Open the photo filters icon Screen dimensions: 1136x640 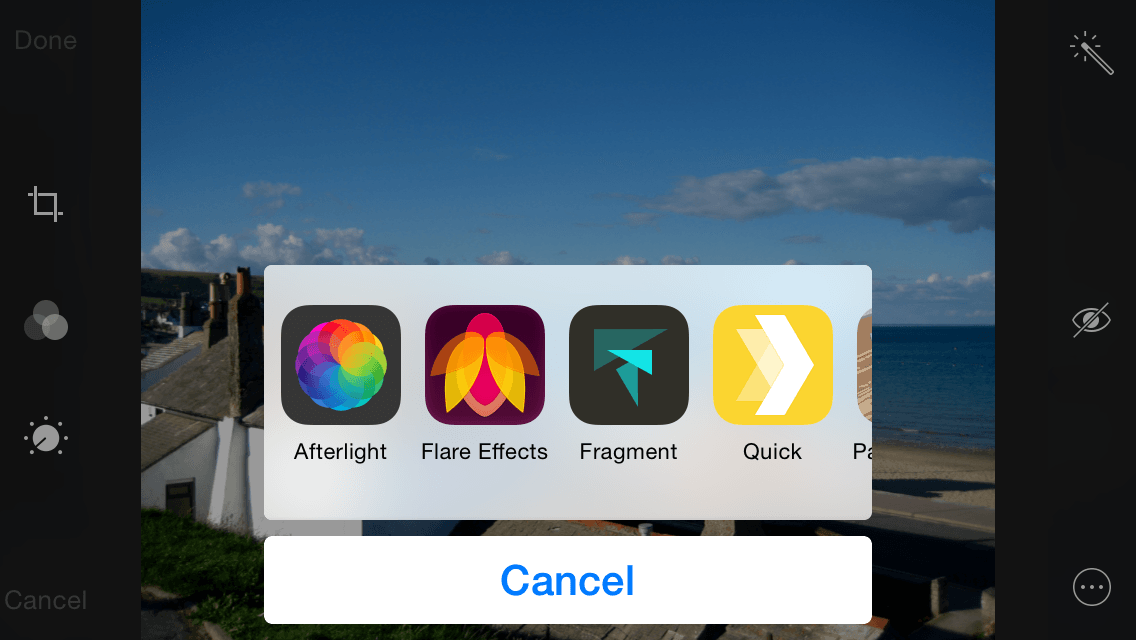(45, 320)
